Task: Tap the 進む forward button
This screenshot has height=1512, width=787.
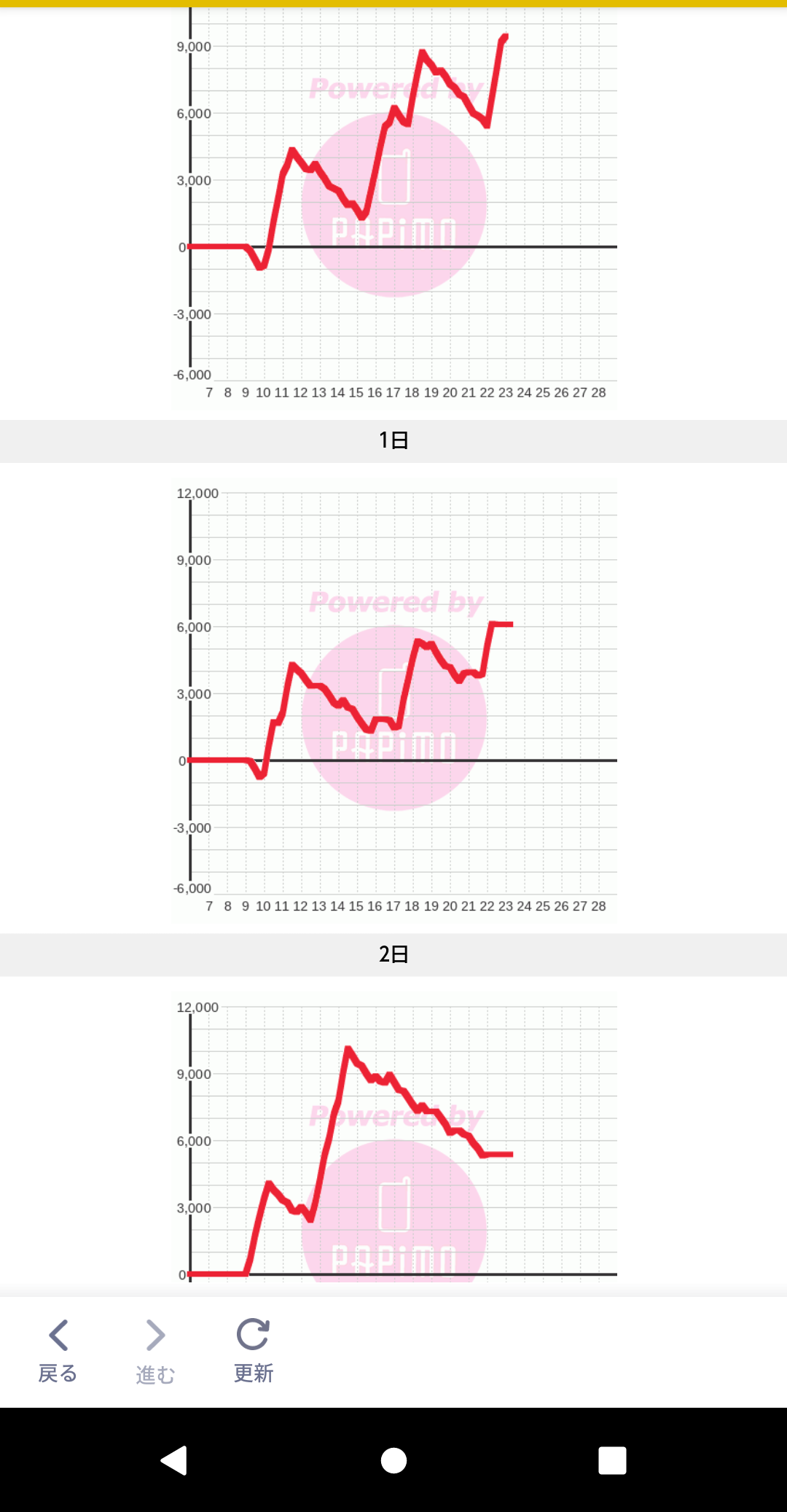Action: [x=155, y=1351]
